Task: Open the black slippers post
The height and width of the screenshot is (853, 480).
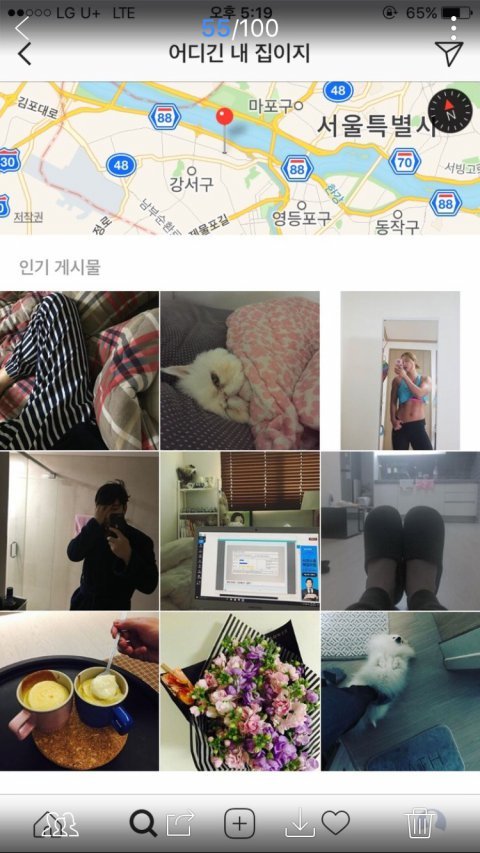Action: click(x=401, y=531)
